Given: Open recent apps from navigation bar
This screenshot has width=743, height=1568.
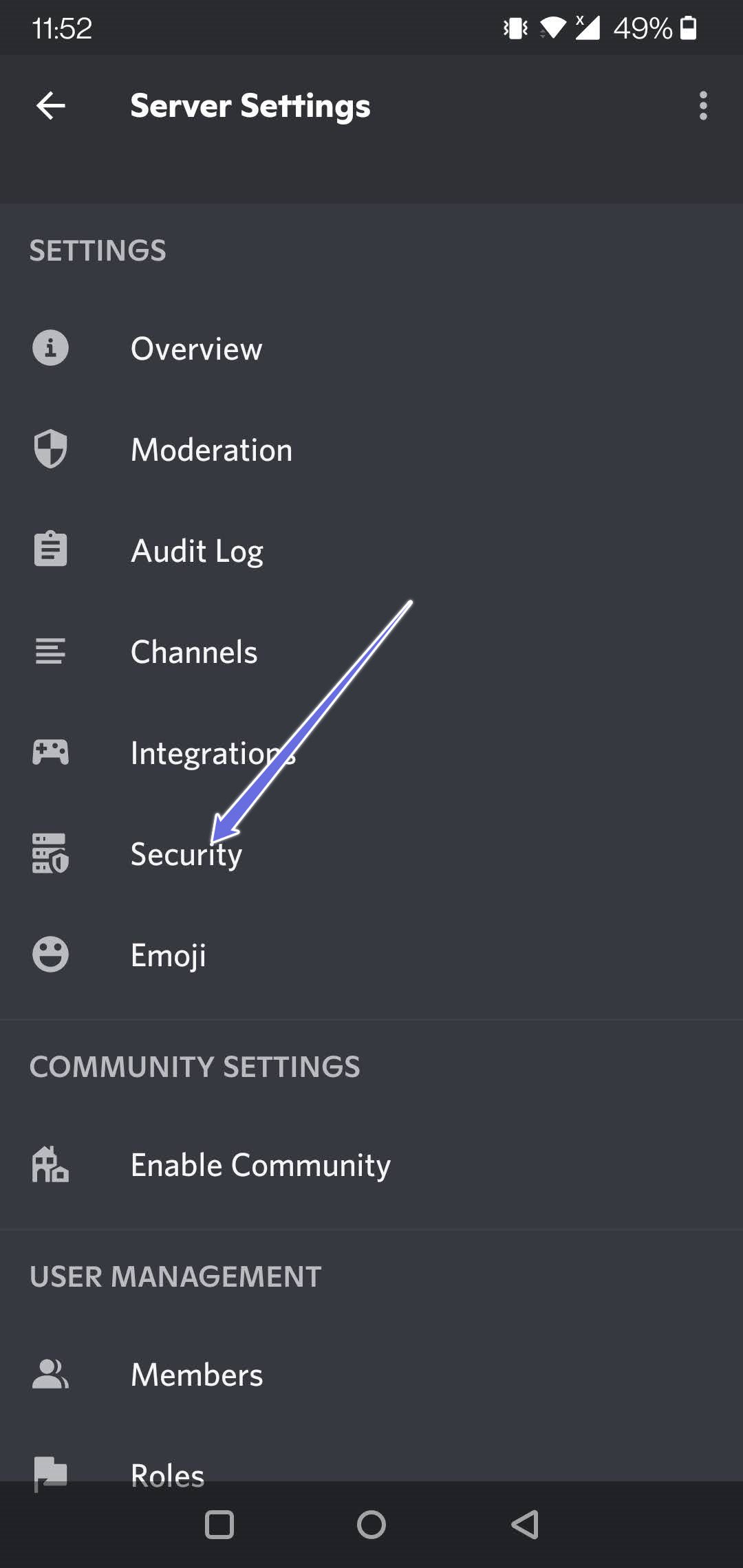Looking at the screenshot, I should click(219, 1525).
